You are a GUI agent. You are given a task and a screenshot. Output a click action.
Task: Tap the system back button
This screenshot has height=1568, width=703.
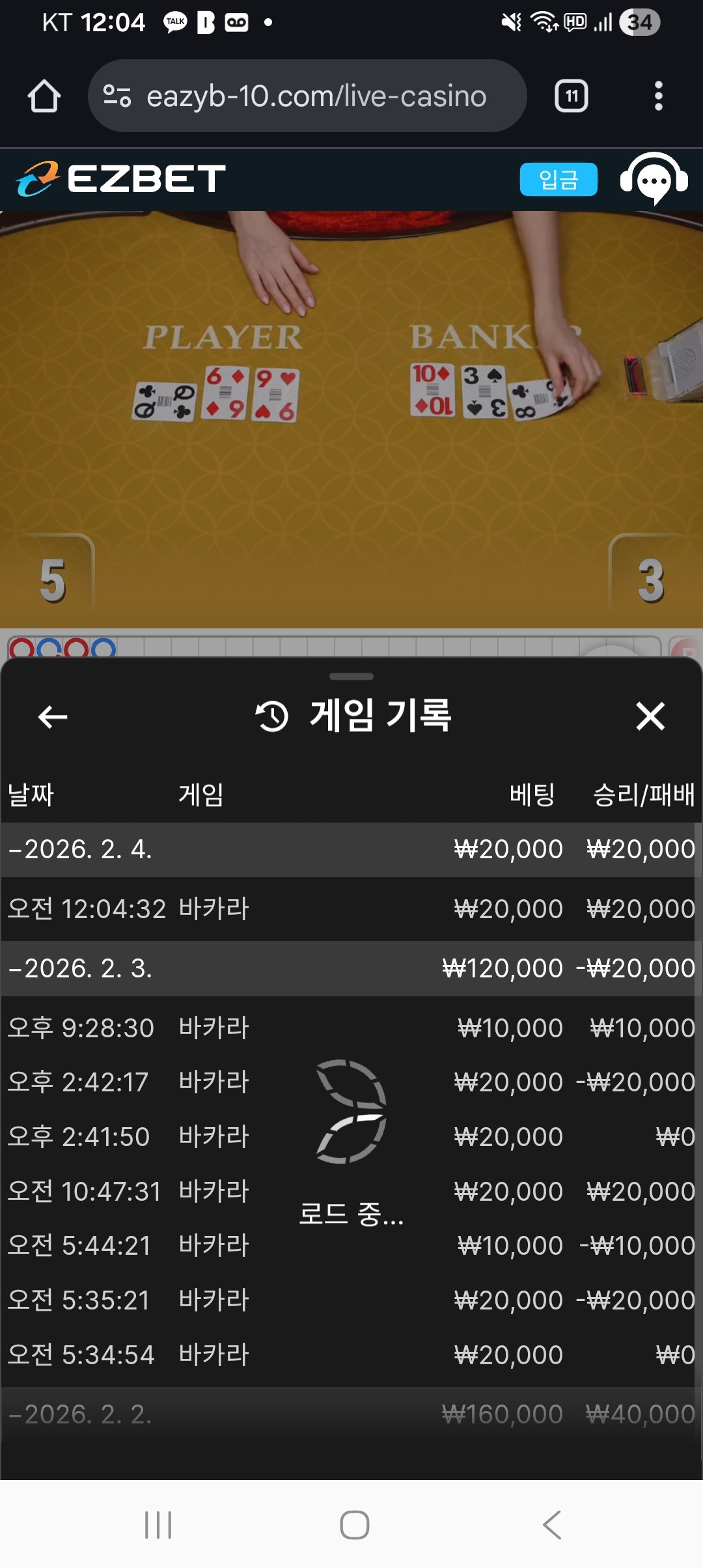551,1524
